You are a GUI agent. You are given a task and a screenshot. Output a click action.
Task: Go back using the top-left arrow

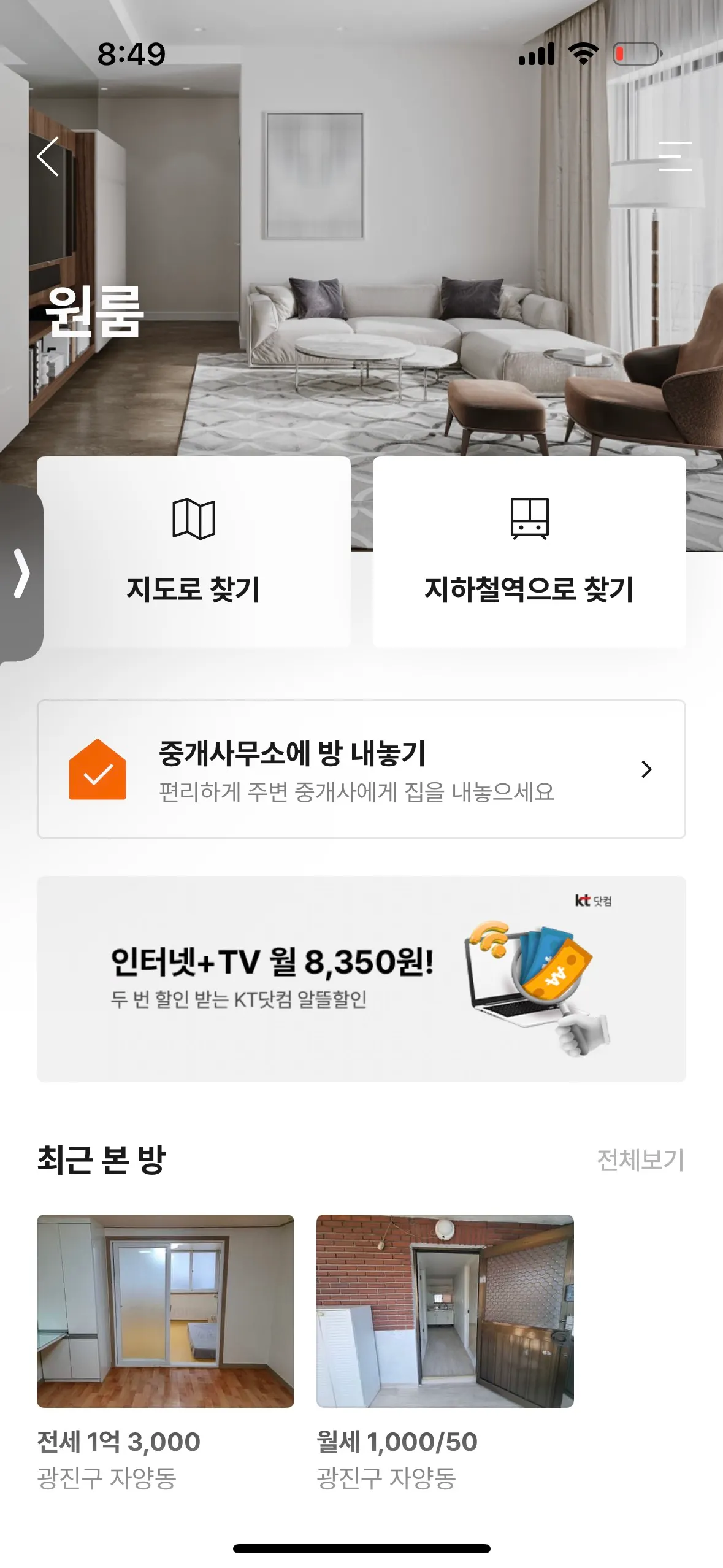[x=48, y=156]
